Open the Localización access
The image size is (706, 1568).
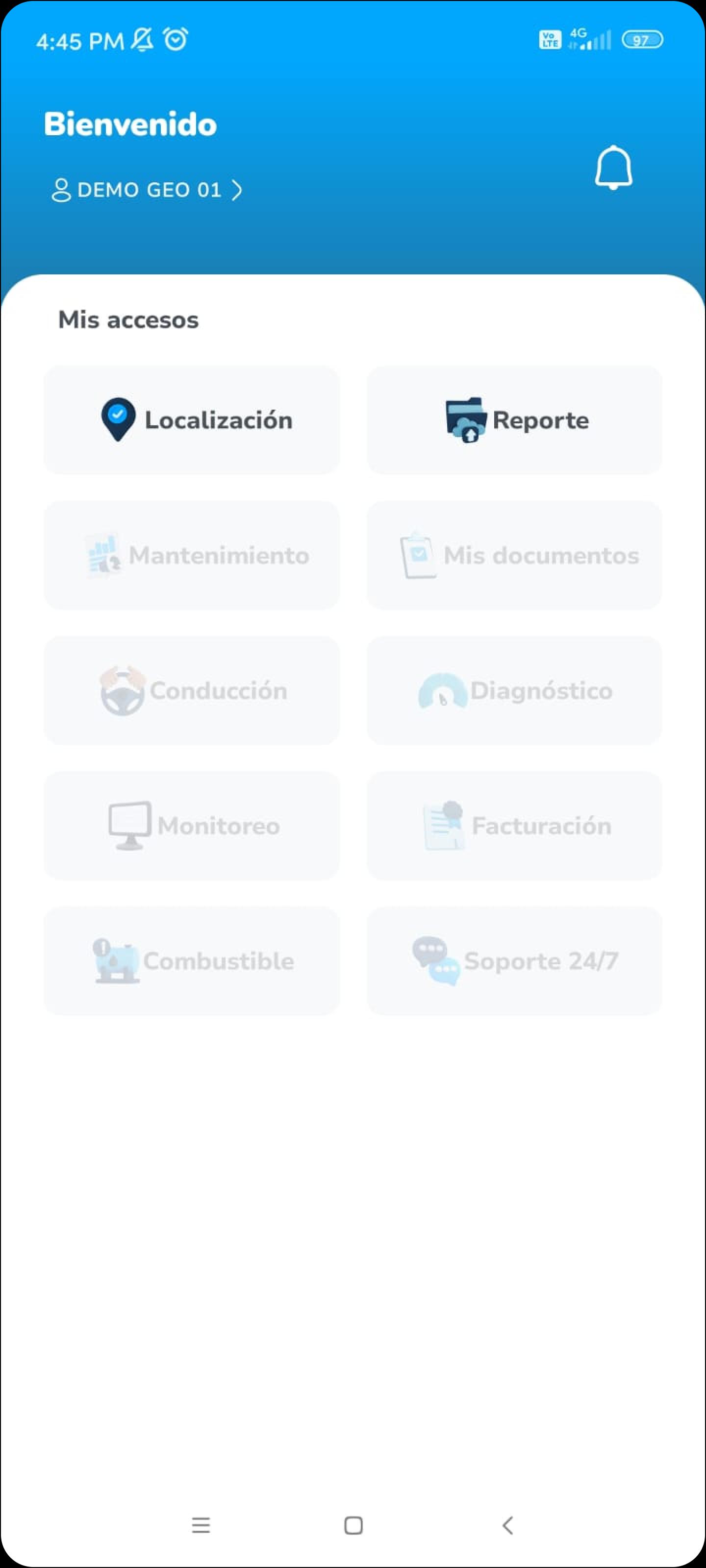tap(192, 420)
